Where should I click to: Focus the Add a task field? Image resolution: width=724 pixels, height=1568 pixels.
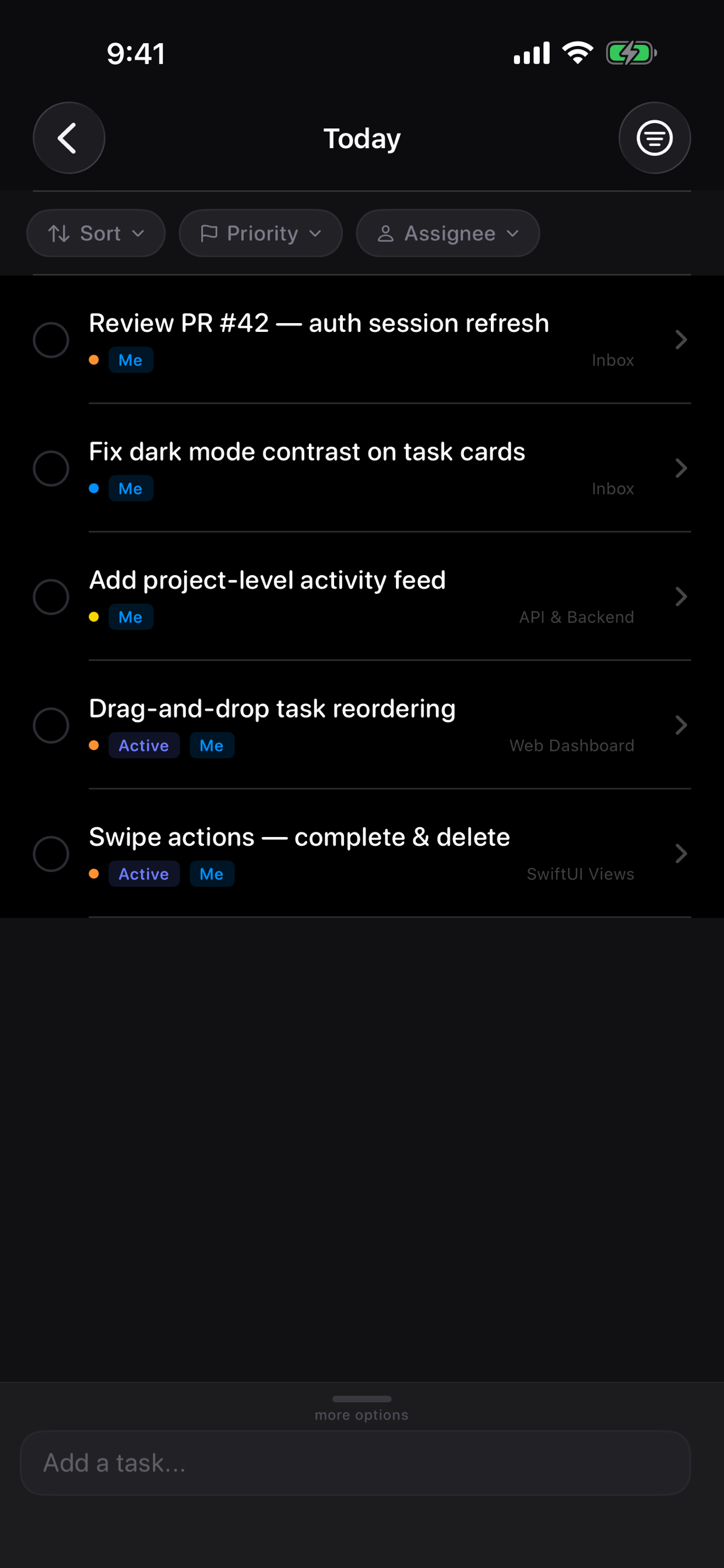[356, 1464]
